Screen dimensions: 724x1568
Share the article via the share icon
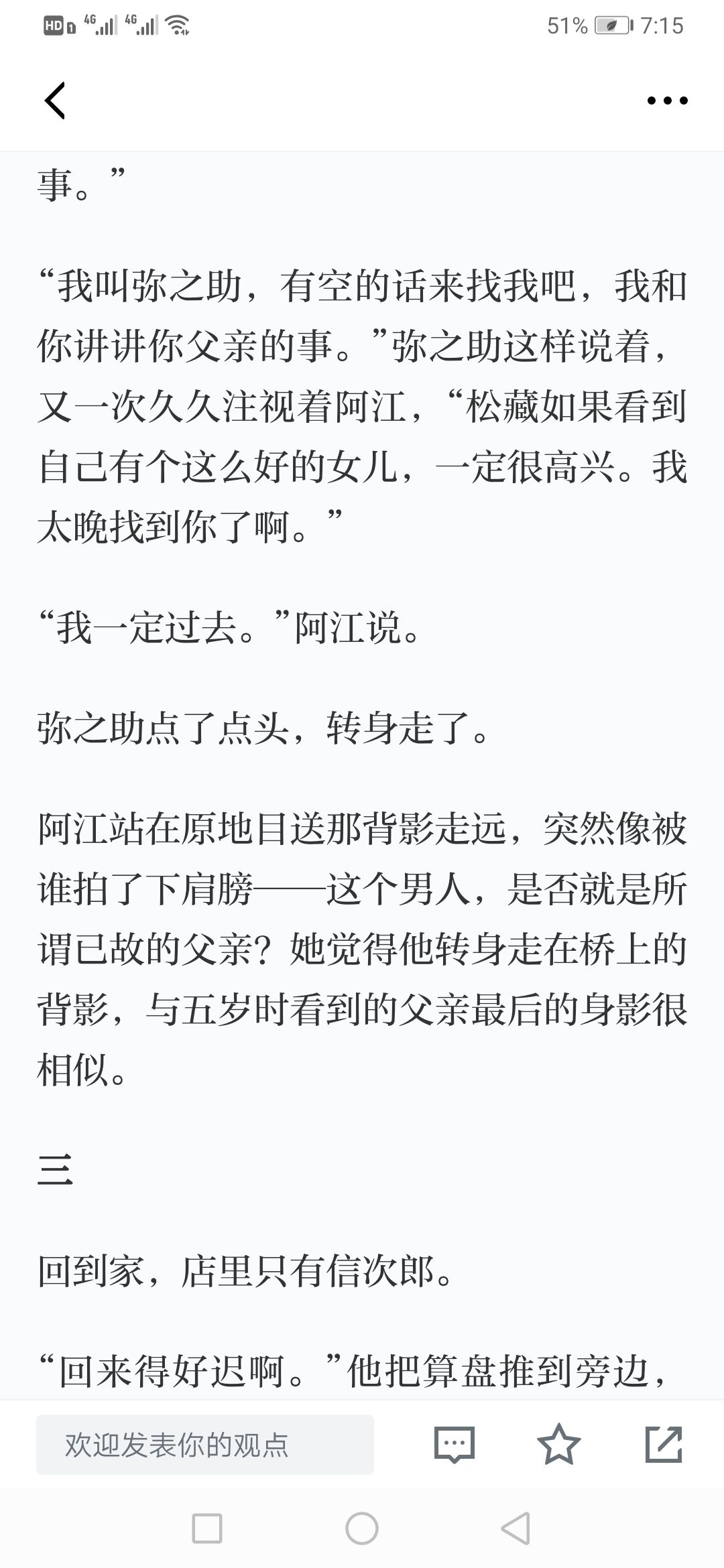pos(664,1444)
